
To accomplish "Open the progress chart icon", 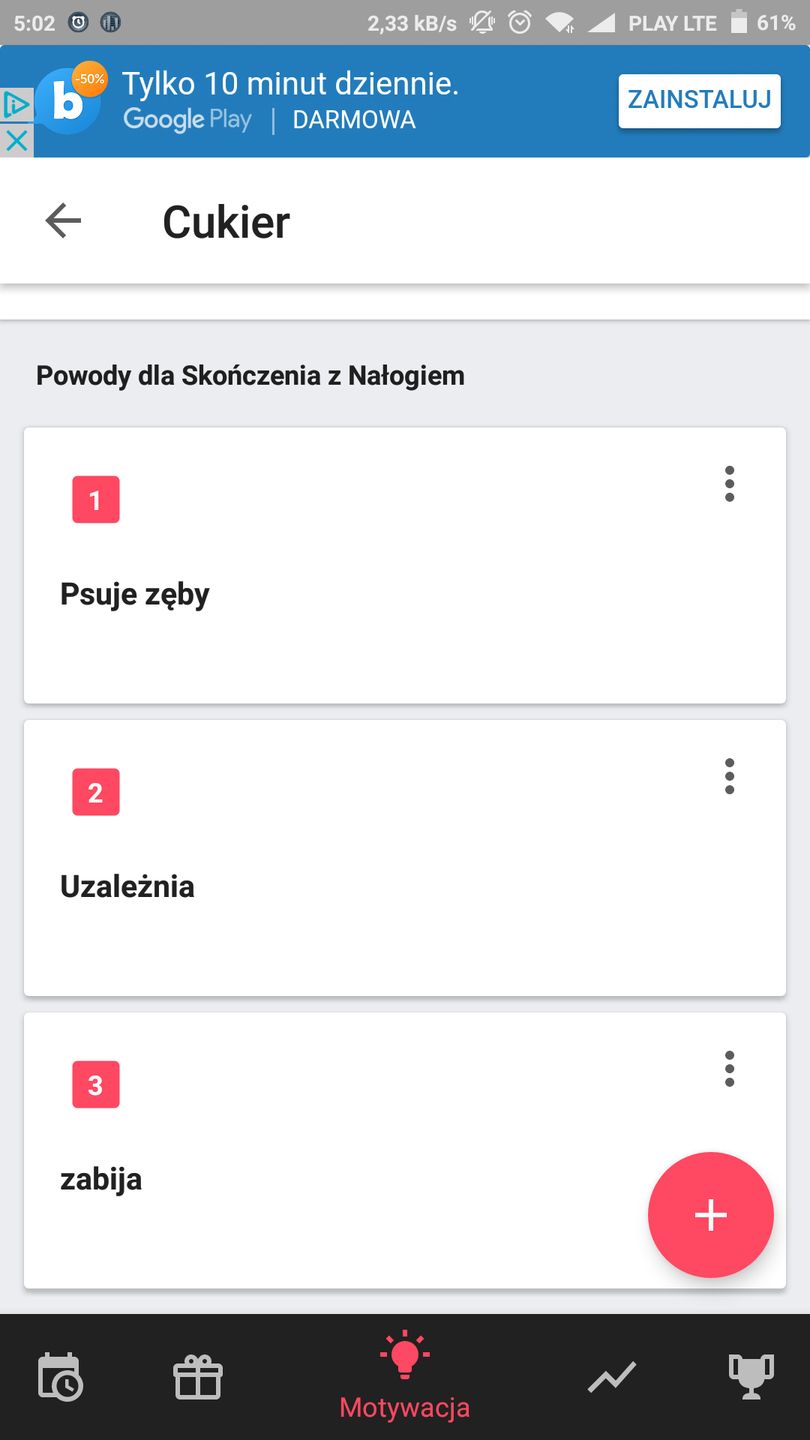I will pos(611,1376).
